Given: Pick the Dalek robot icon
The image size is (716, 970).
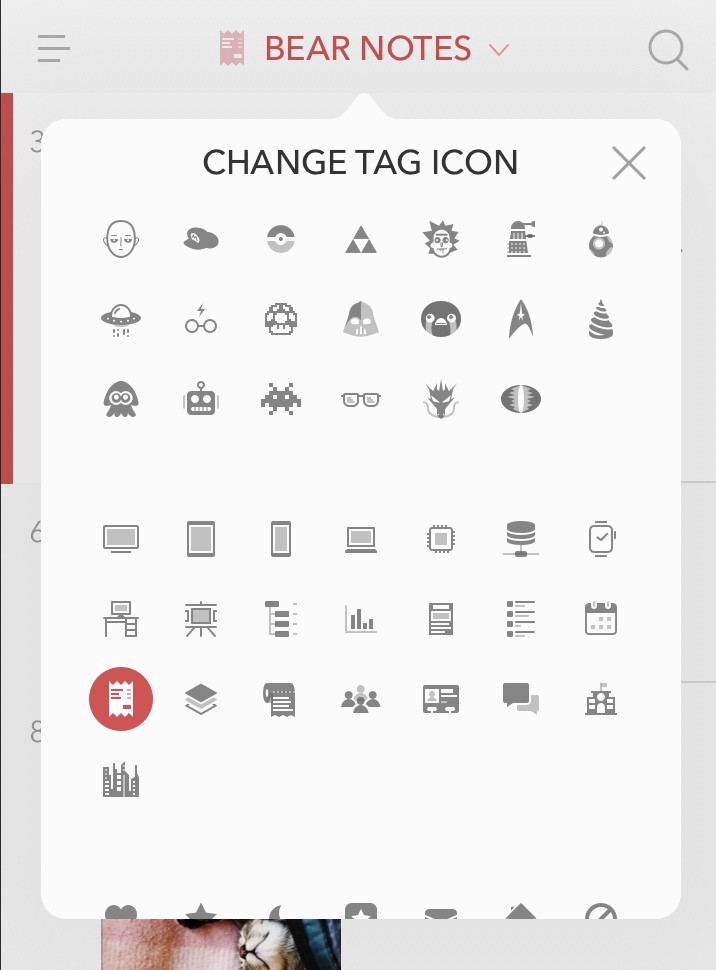Looking at the screenshot, I should coord(520,239).
